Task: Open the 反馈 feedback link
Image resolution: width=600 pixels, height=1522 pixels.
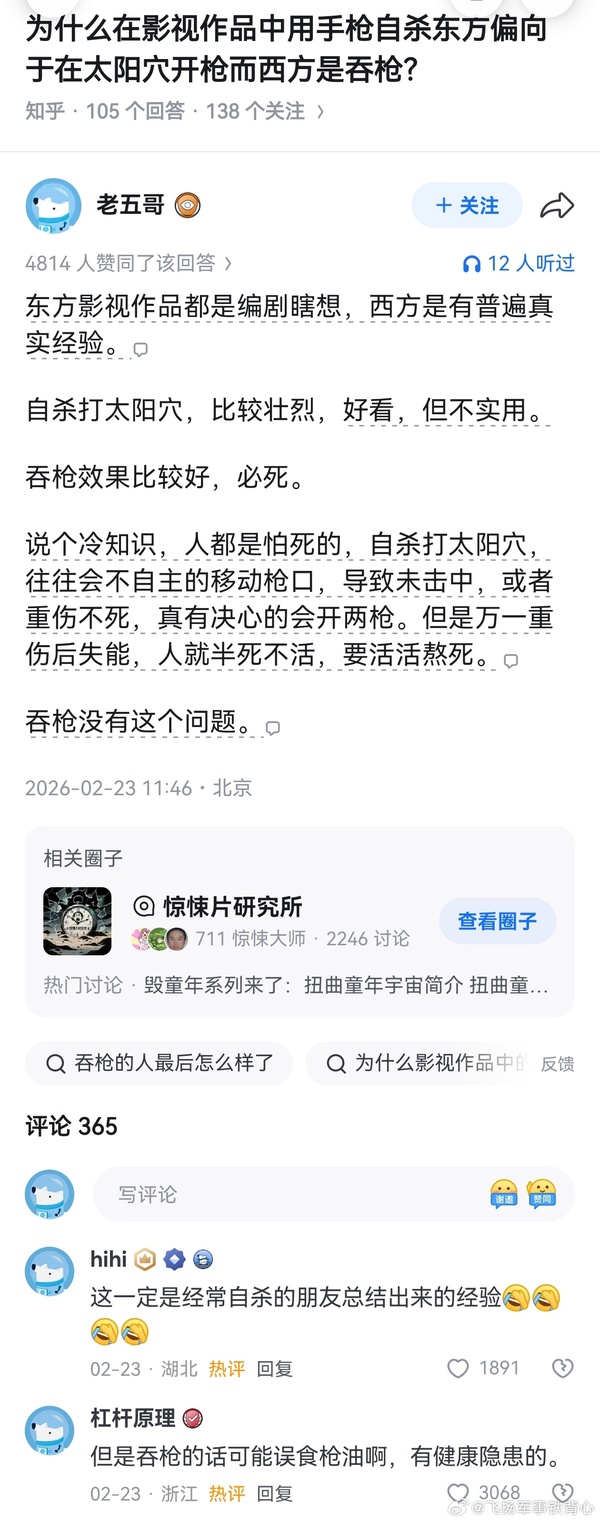Action: [x=558, y=1064]
